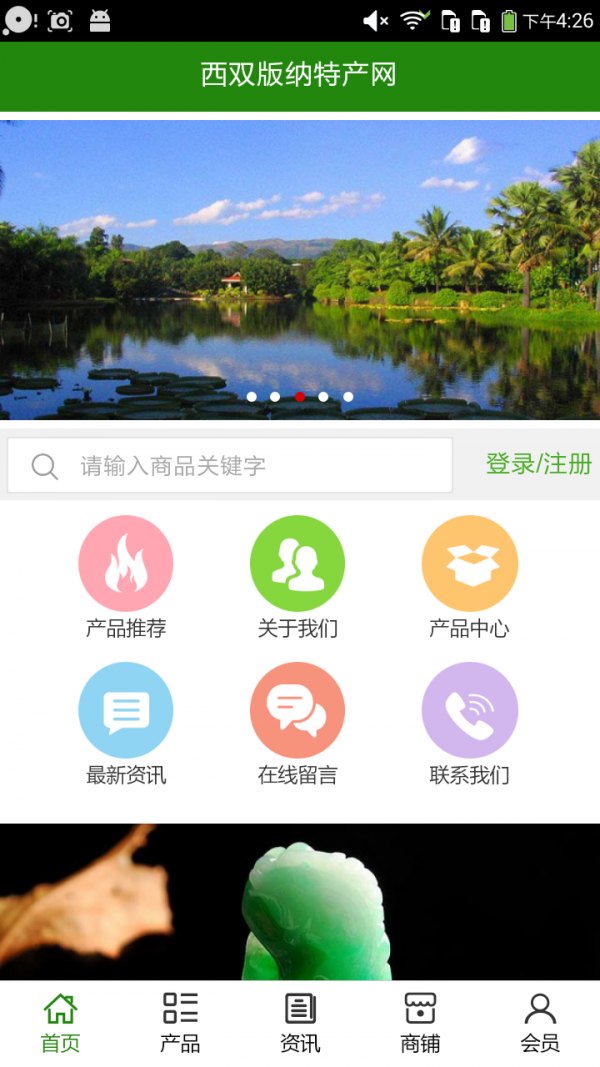Image resolution: width=600 pixels, height=1067 pixels.
Task: Open the 登录/注册 login link
Action: pos(538,464)
